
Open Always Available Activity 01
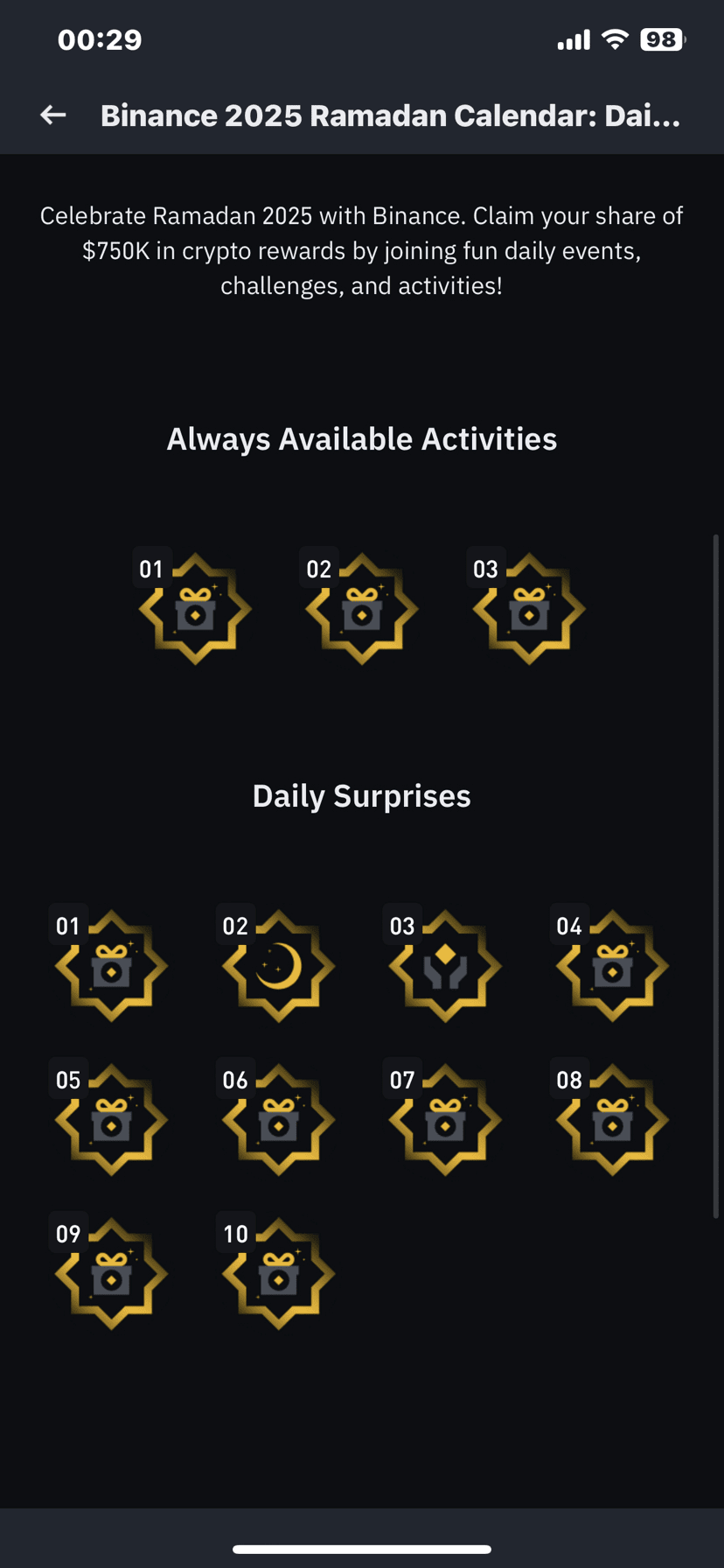(x=195, y=609)
